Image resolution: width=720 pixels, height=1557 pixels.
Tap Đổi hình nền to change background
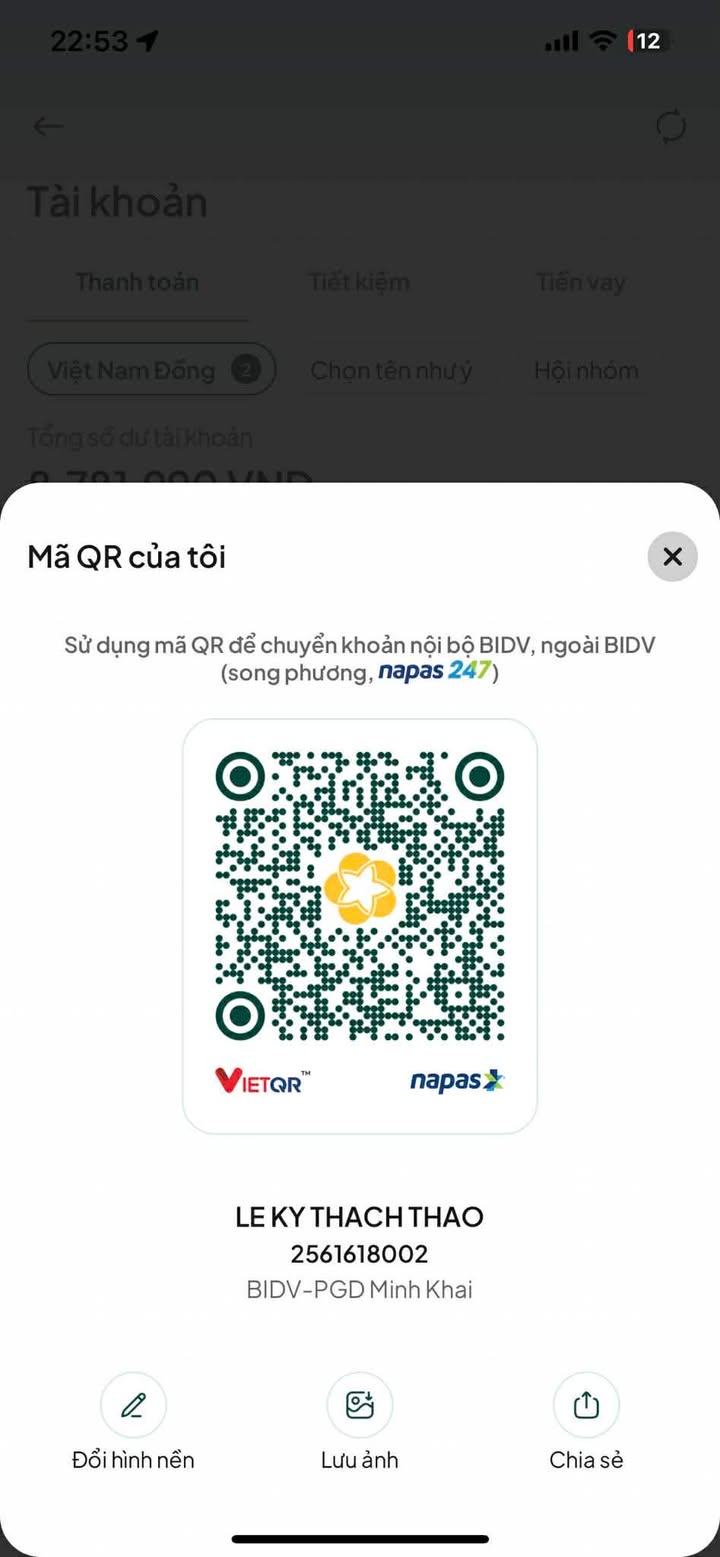133,1405
